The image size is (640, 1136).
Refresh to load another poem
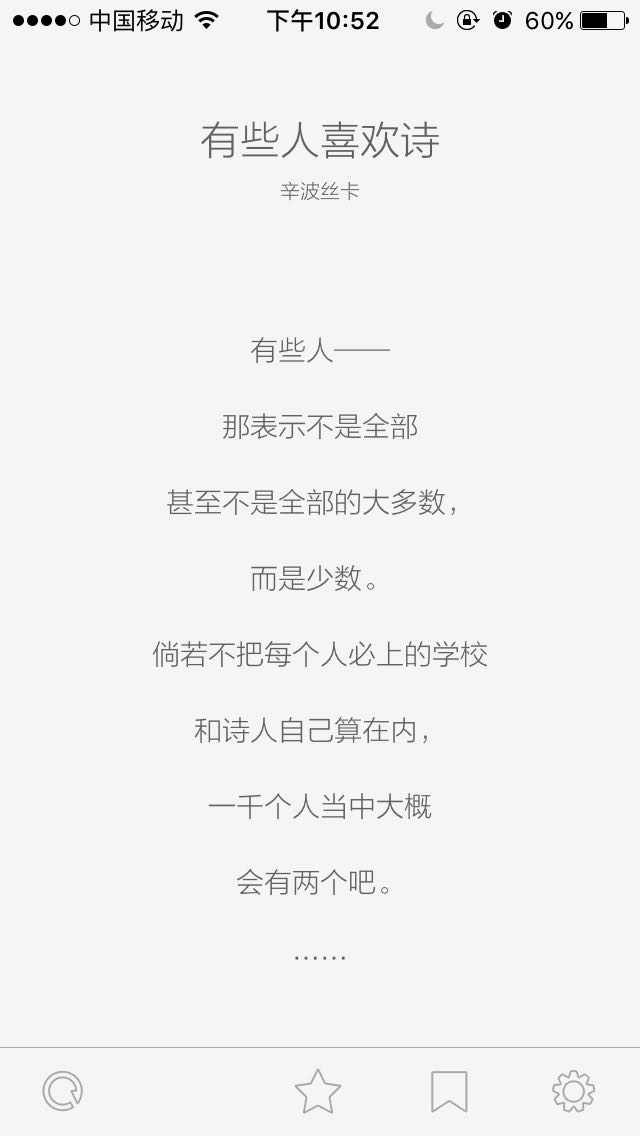tap(63, 1091)
